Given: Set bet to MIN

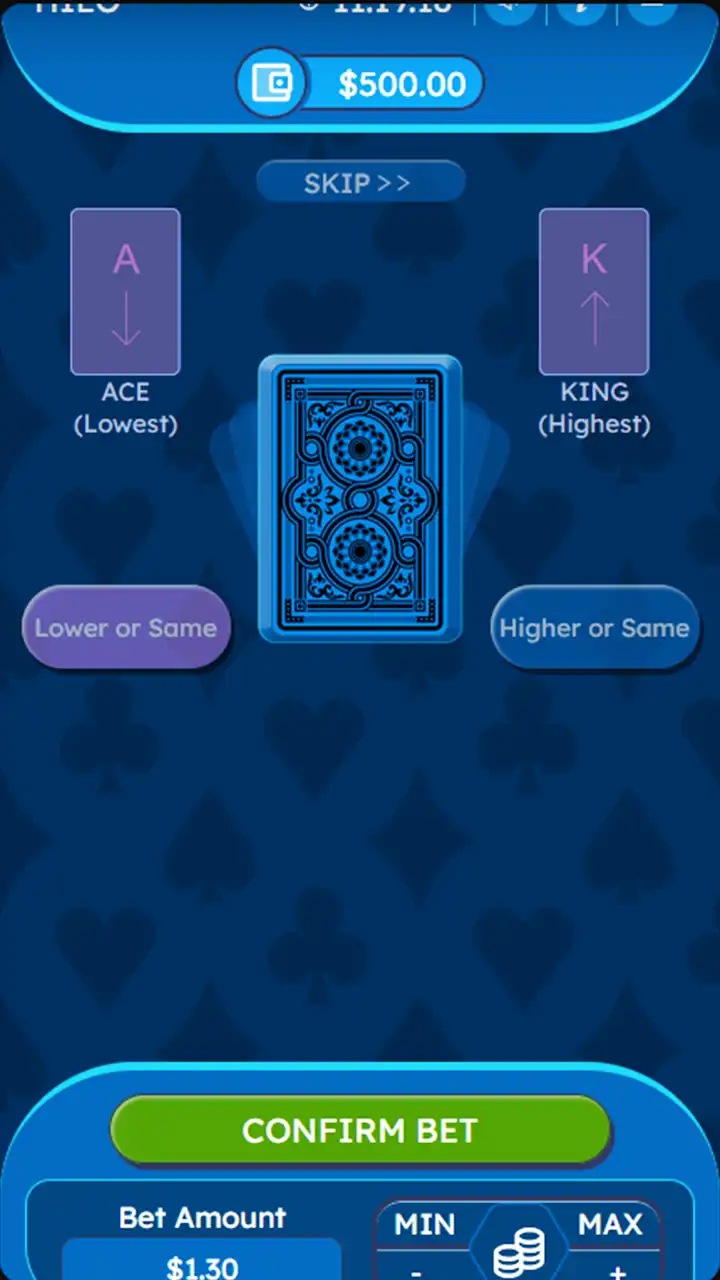Looking at the screenshot, I should point(424,1225).
